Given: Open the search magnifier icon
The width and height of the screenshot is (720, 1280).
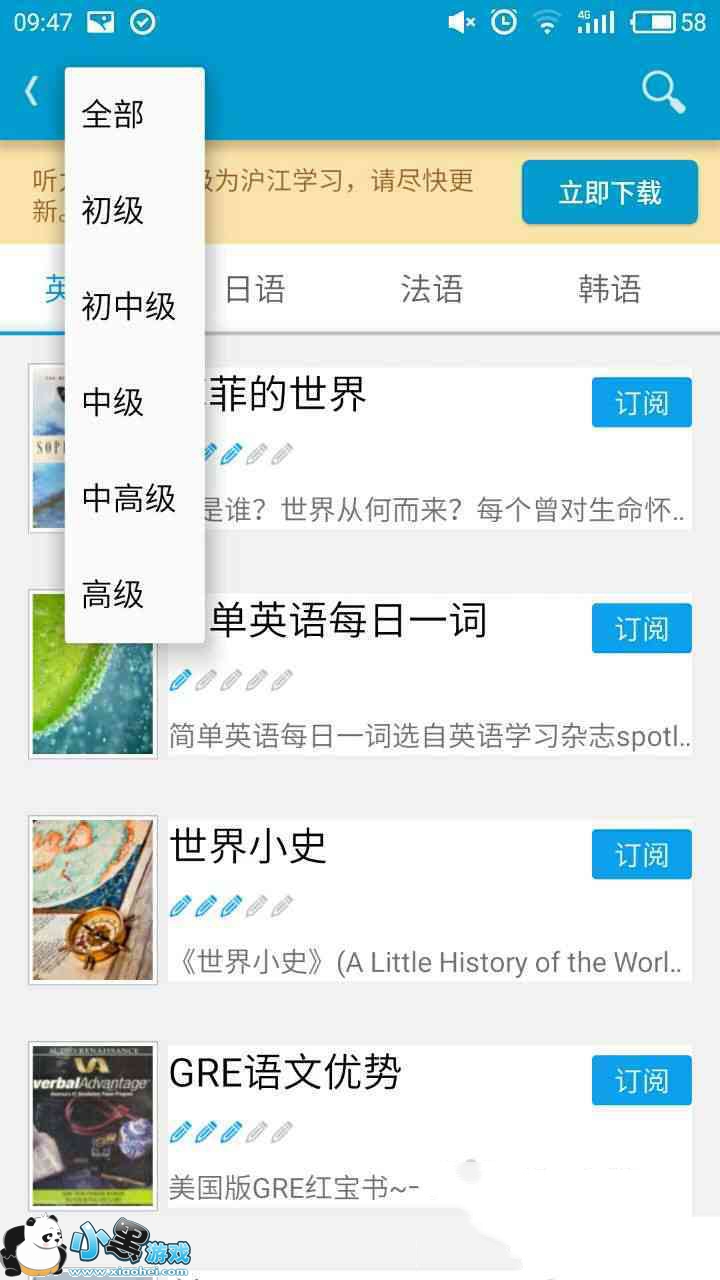Looking at the screenshot, I should pyautogui.click(x=663, y=92).
